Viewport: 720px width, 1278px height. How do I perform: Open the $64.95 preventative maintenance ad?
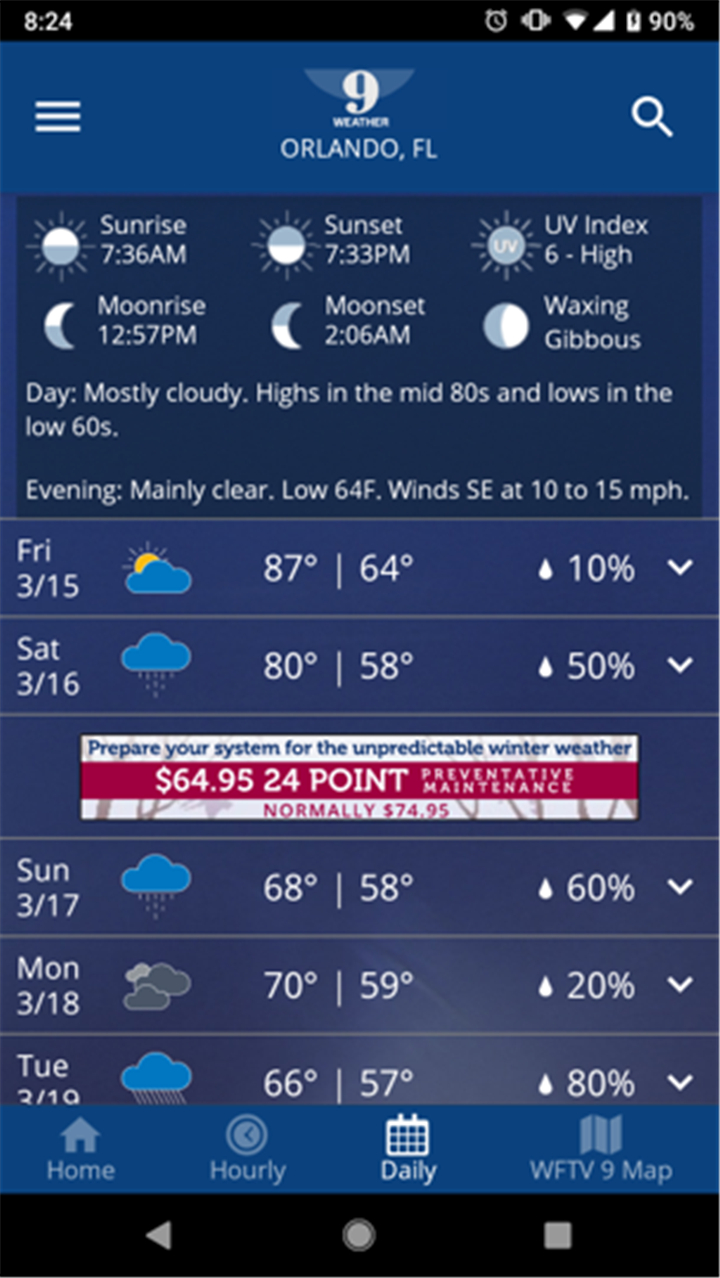360,778
